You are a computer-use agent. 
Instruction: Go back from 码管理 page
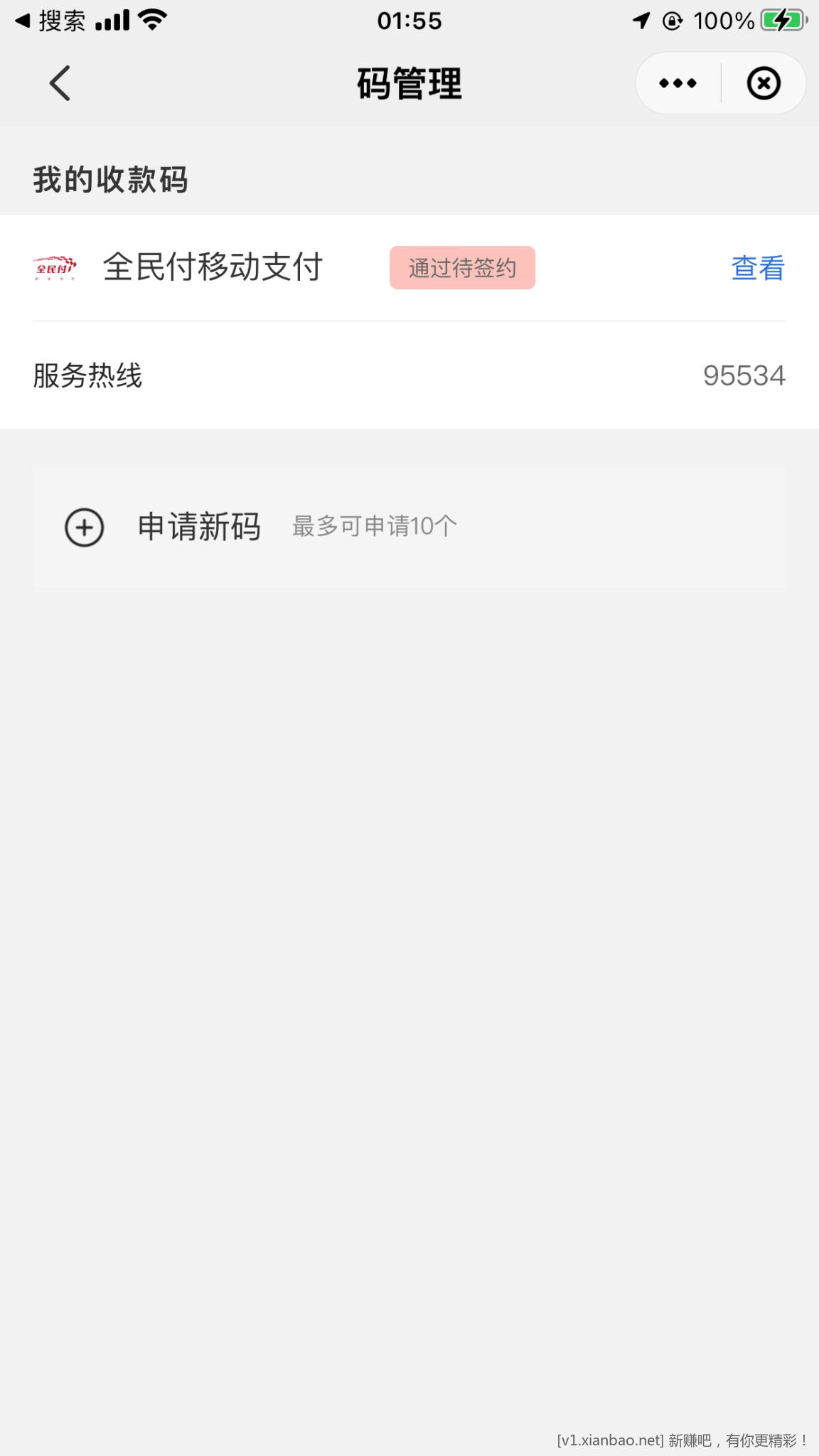60,83
